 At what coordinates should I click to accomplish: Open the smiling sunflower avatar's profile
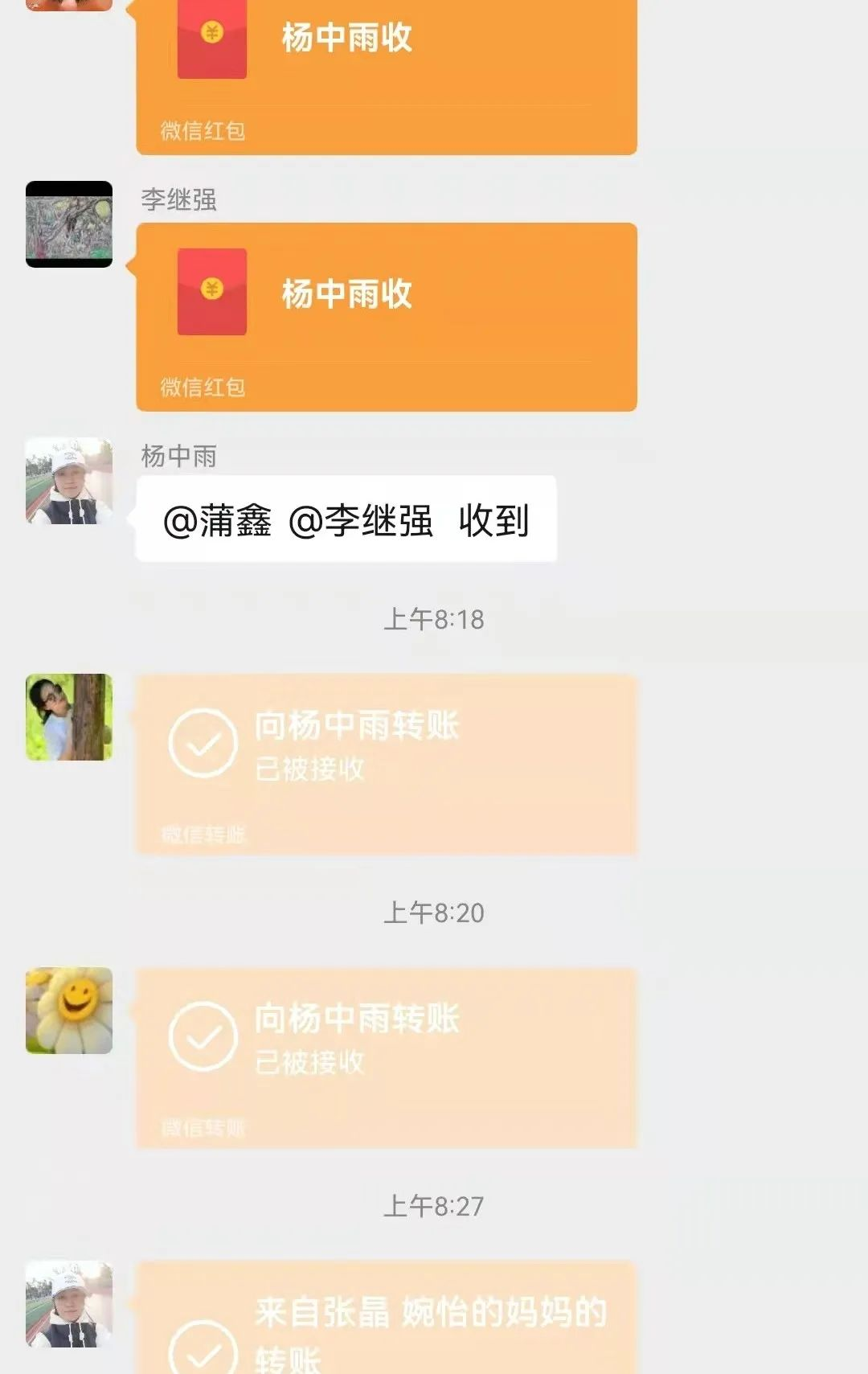(x=69, y=1011)
